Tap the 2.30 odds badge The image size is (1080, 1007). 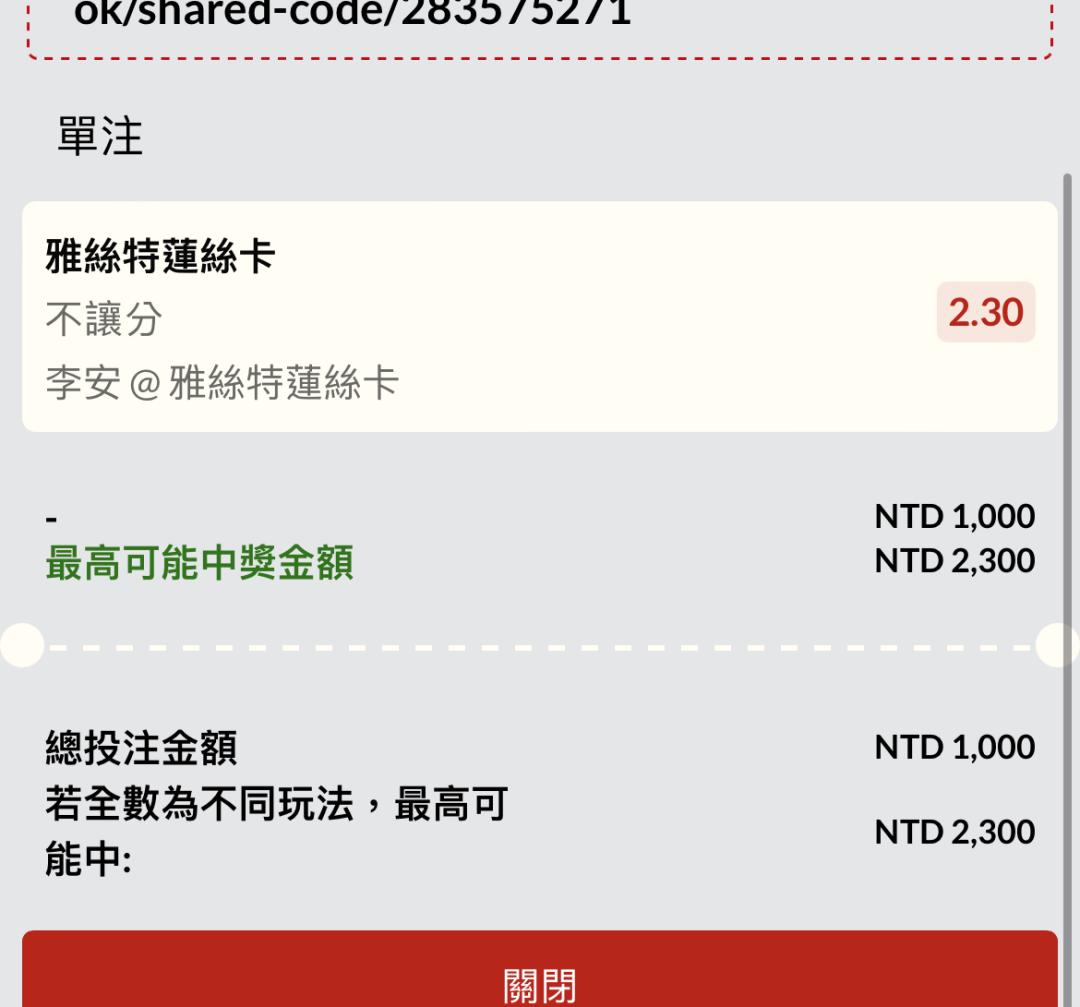pos(986,312)
